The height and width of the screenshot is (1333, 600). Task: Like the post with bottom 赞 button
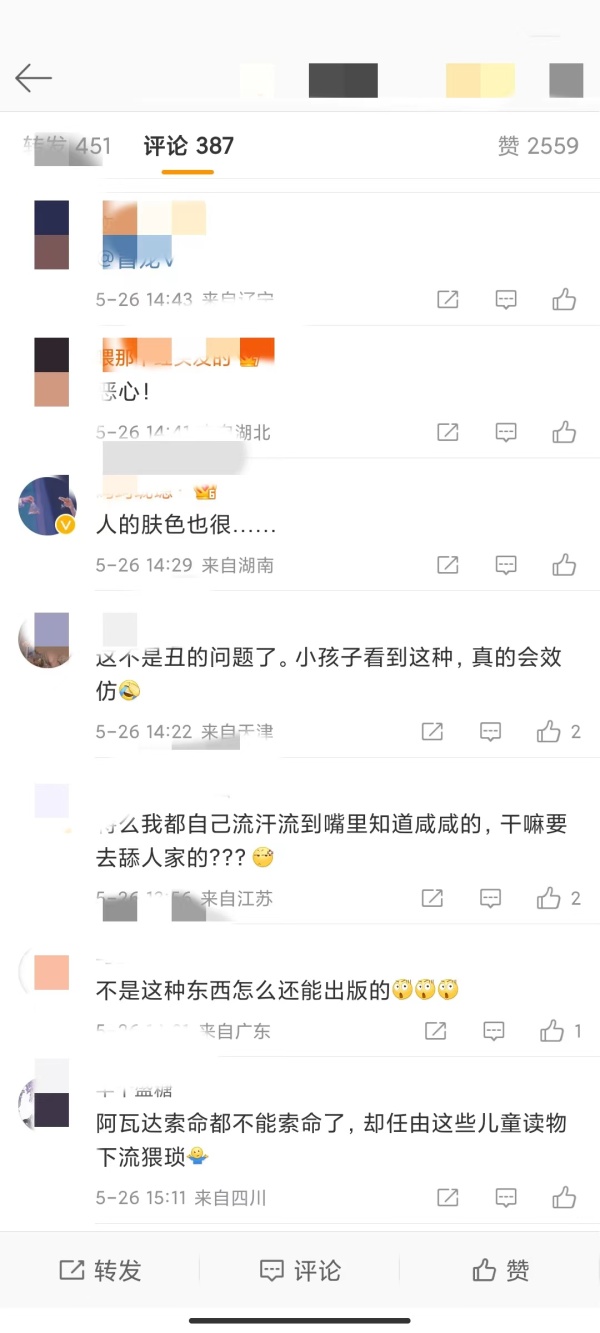pos(500,1270)
